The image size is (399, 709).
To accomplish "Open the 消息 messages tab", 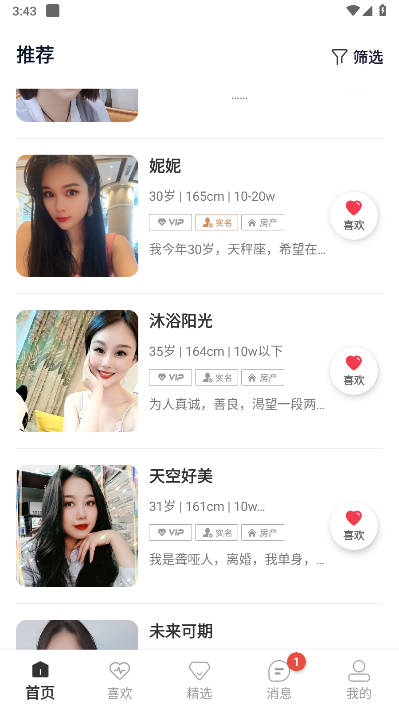I will click(x=279, y=680).
